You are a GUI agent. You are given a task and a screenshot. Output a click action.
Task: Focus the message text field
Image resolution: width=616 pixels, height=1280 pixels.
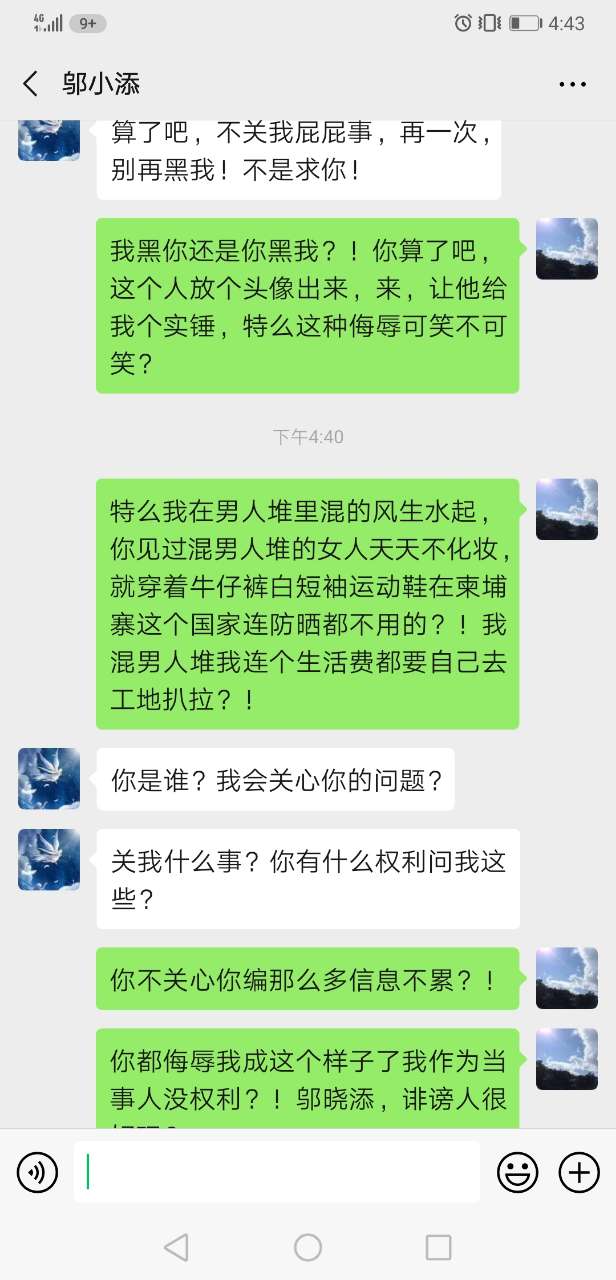277,1172
